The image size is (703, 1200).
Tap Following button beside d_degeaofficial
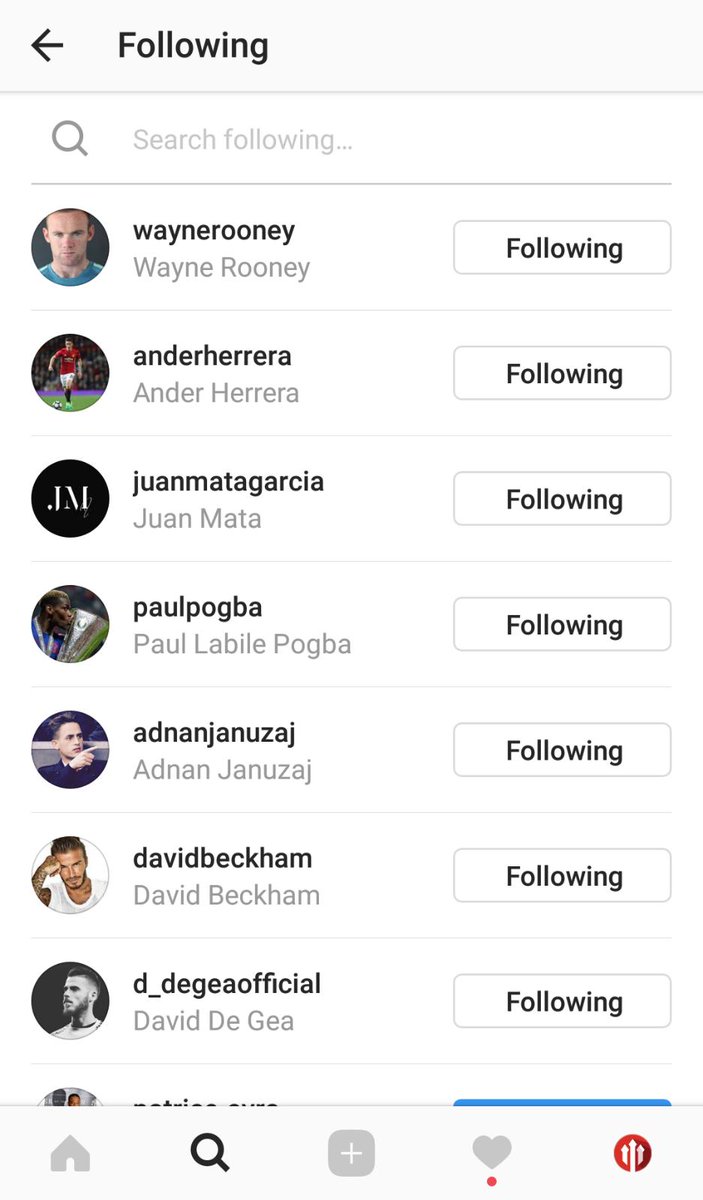point(562,1001)
